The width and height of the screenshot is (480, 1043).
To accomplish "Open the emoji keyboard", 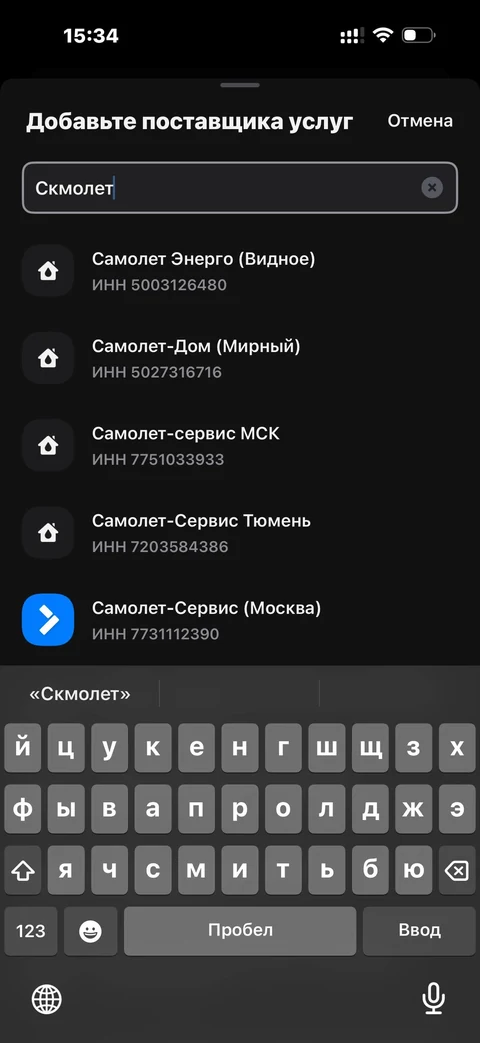I will (x=90, y=931).
